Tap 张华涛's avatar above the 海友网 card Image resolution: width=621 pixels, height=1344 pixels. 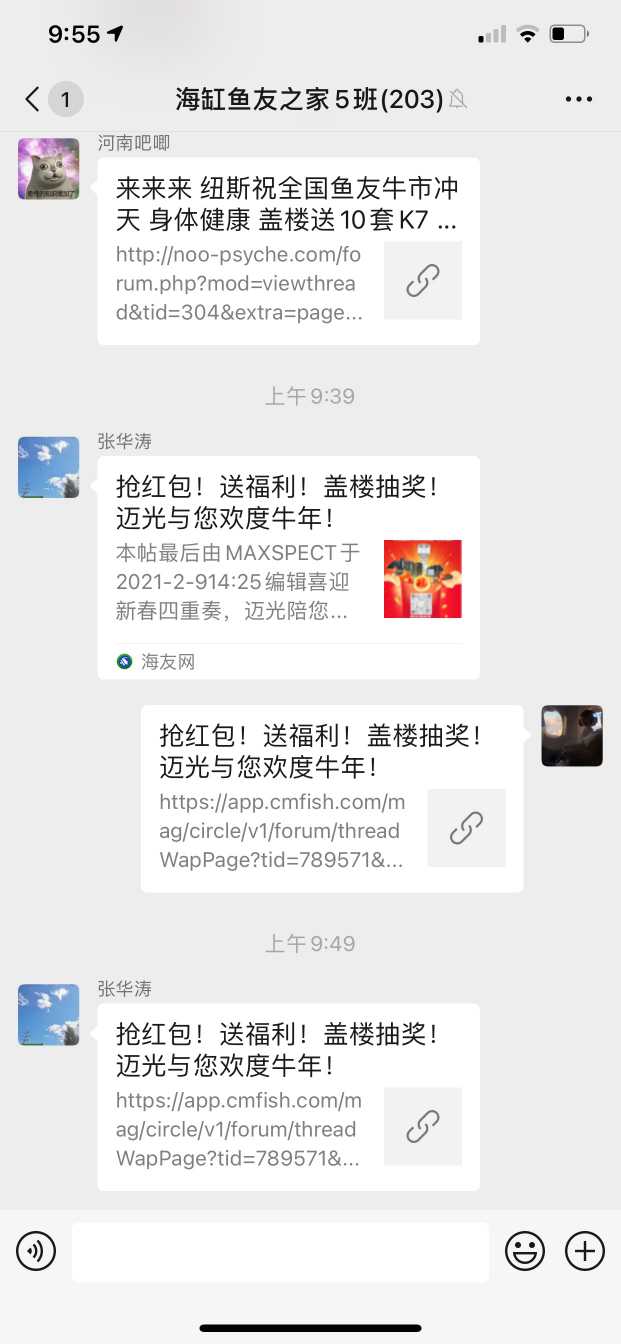point(48,467)
